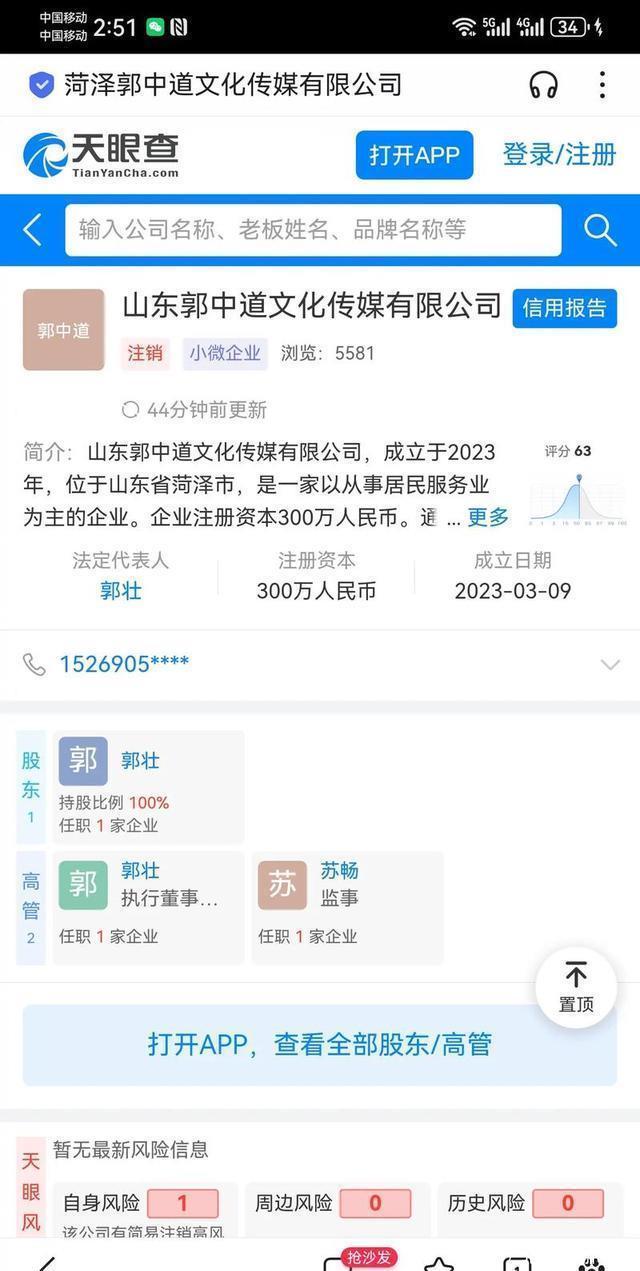
Task: Open the 信用报告 button
Action: point(565,308)
